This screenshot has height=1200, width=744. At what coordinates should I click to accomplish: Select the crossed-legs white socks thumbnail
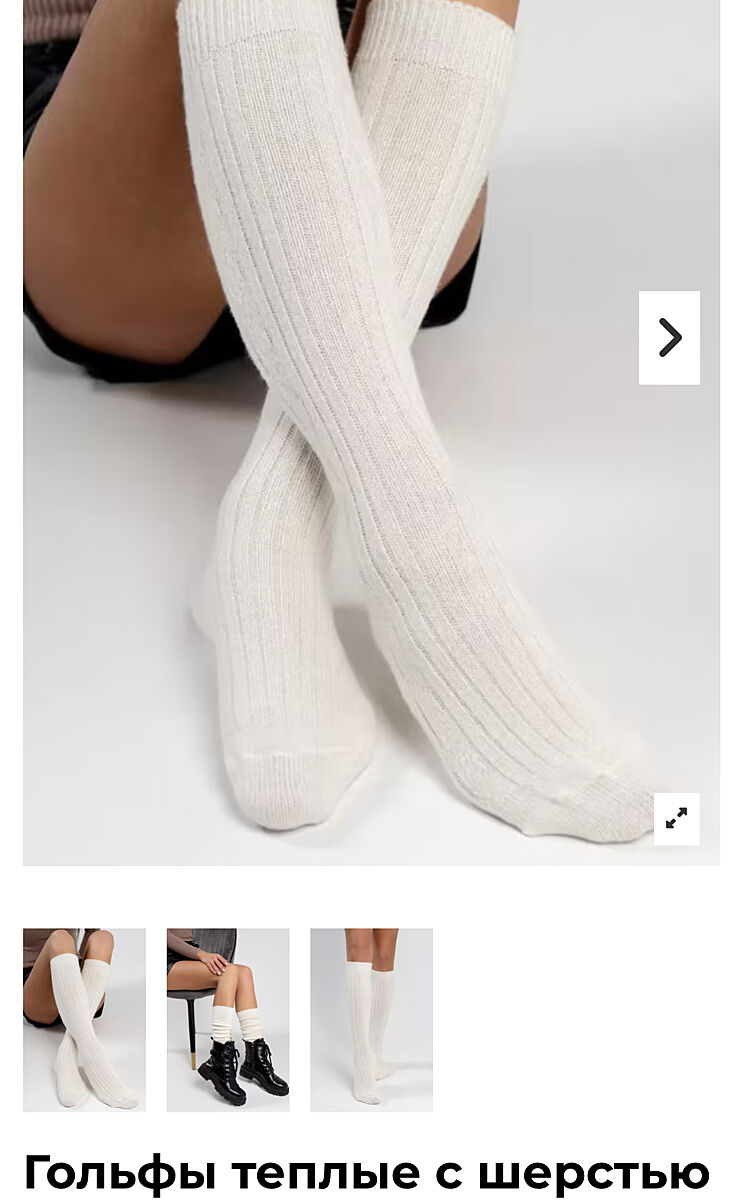point(84,1019)
